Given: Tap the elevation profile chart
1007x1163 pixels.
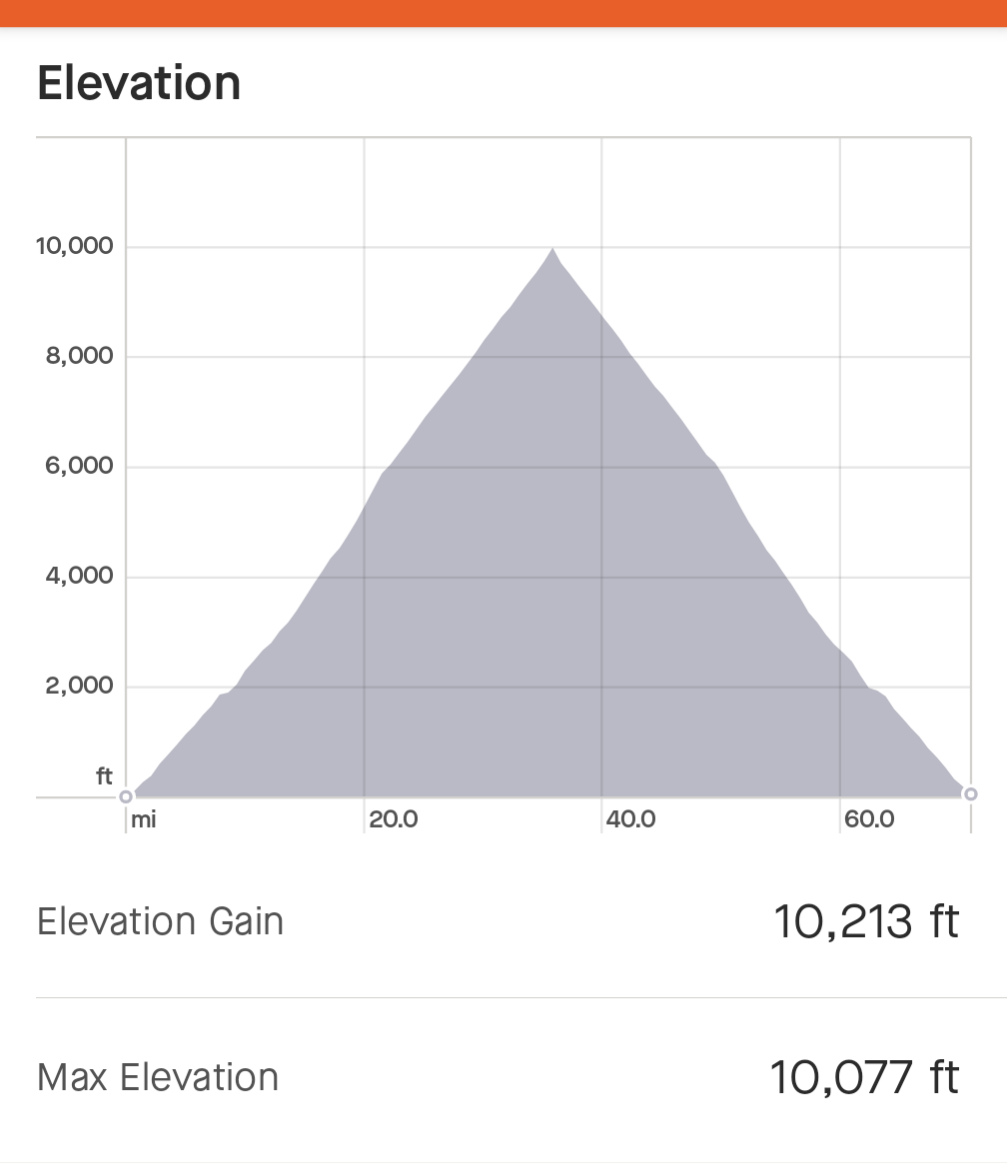Looking at the screenshot, I should 548,560.
